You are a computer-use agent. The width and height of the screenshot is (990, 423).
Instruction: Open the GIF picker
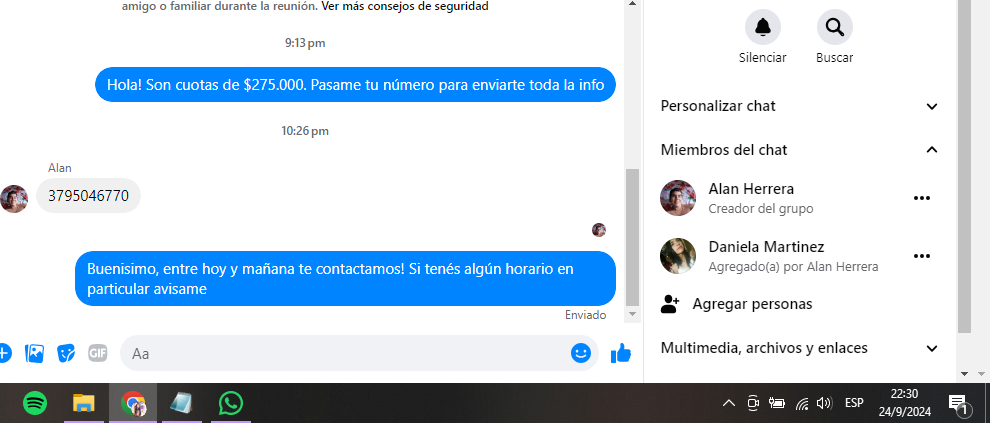coord(97,353)
